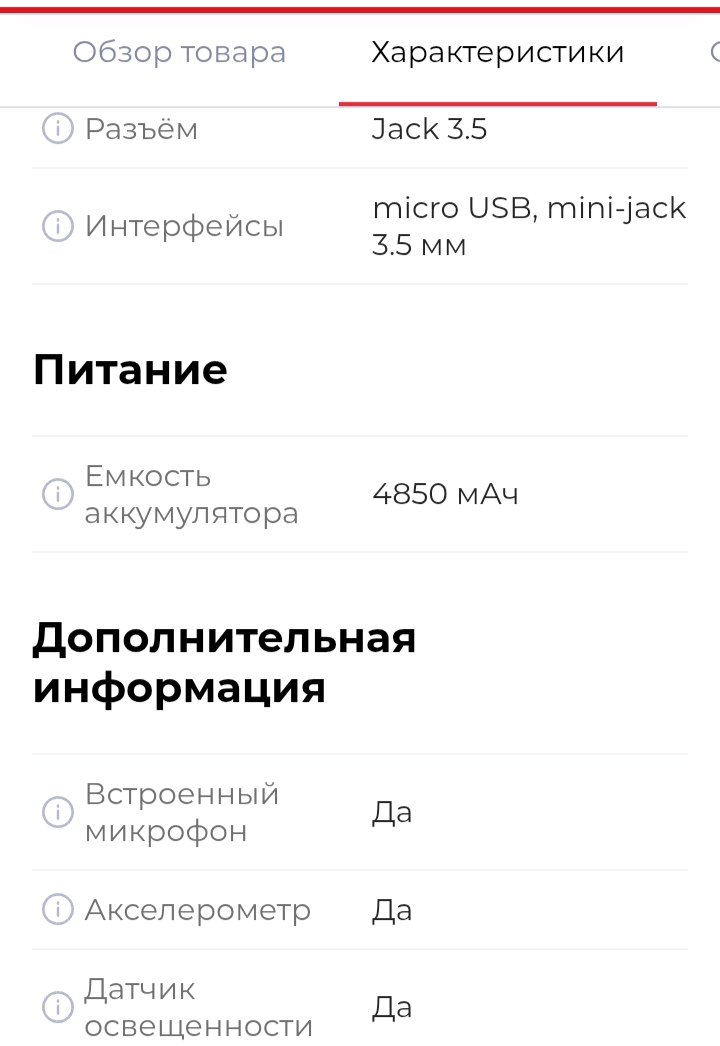Select the Характеристики tab

point(497,53)
